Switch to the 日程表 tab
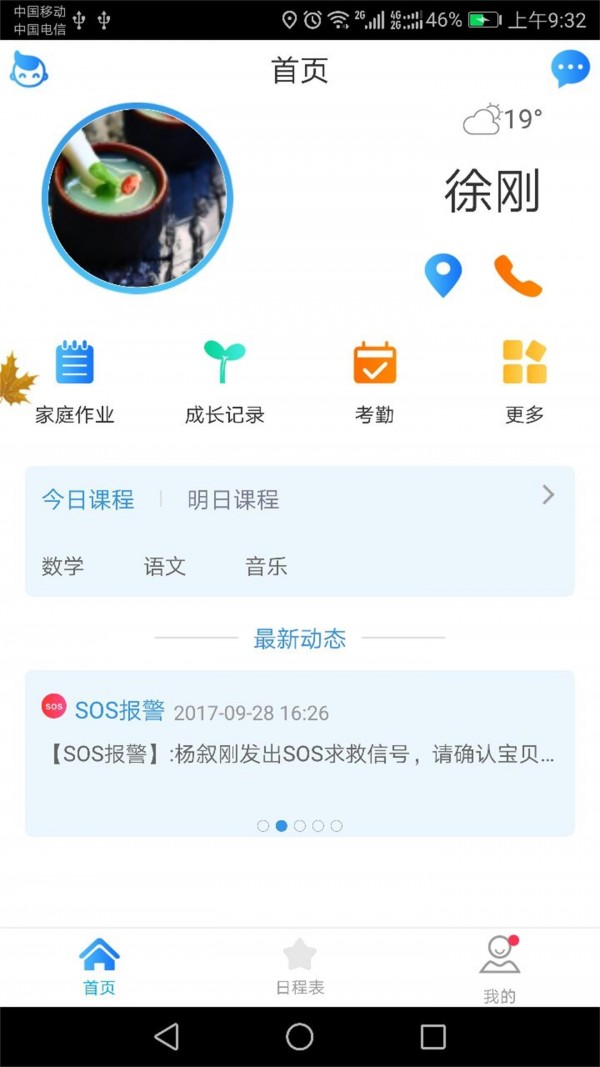 click(300, 966)
